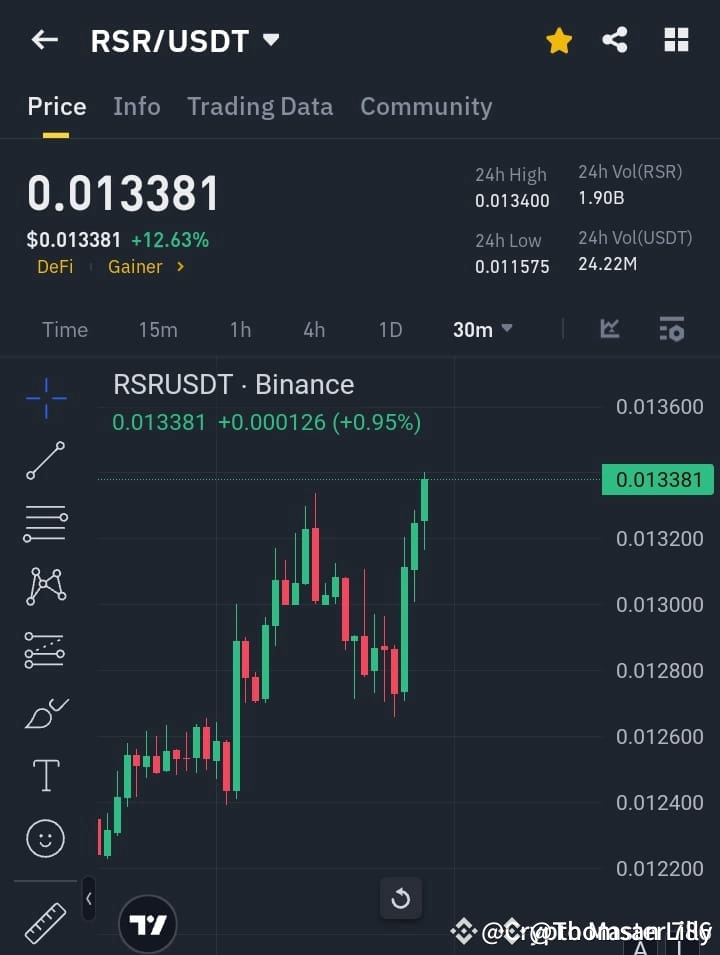Select the crosshair cursor tool
The image size is (720, 955).
(x=44, y=398)
